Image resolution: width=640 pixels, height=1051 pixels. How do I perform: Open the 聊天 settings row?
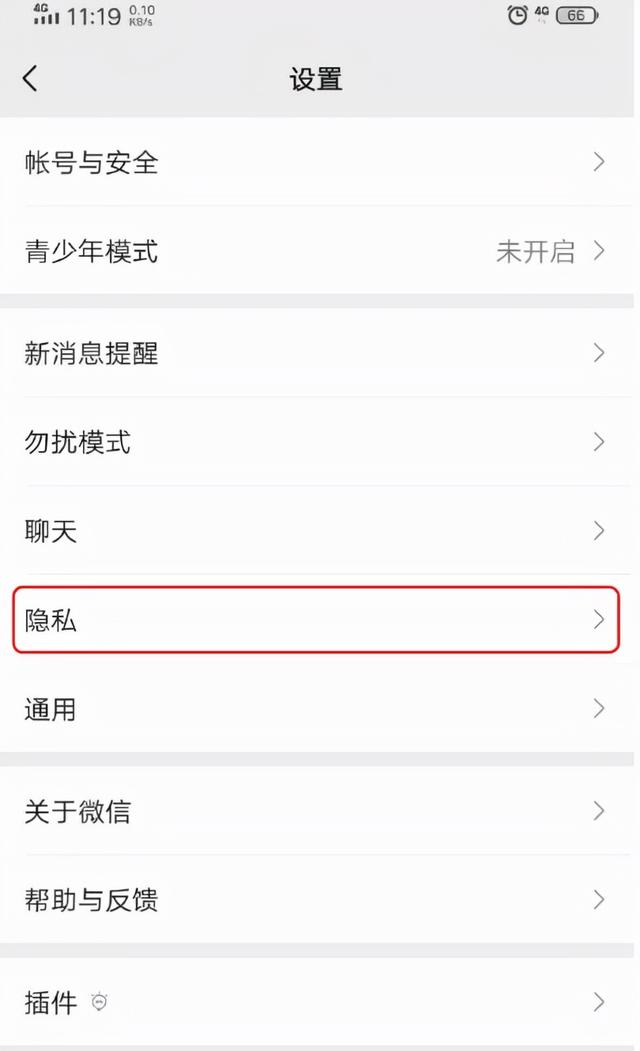[316, 530]
